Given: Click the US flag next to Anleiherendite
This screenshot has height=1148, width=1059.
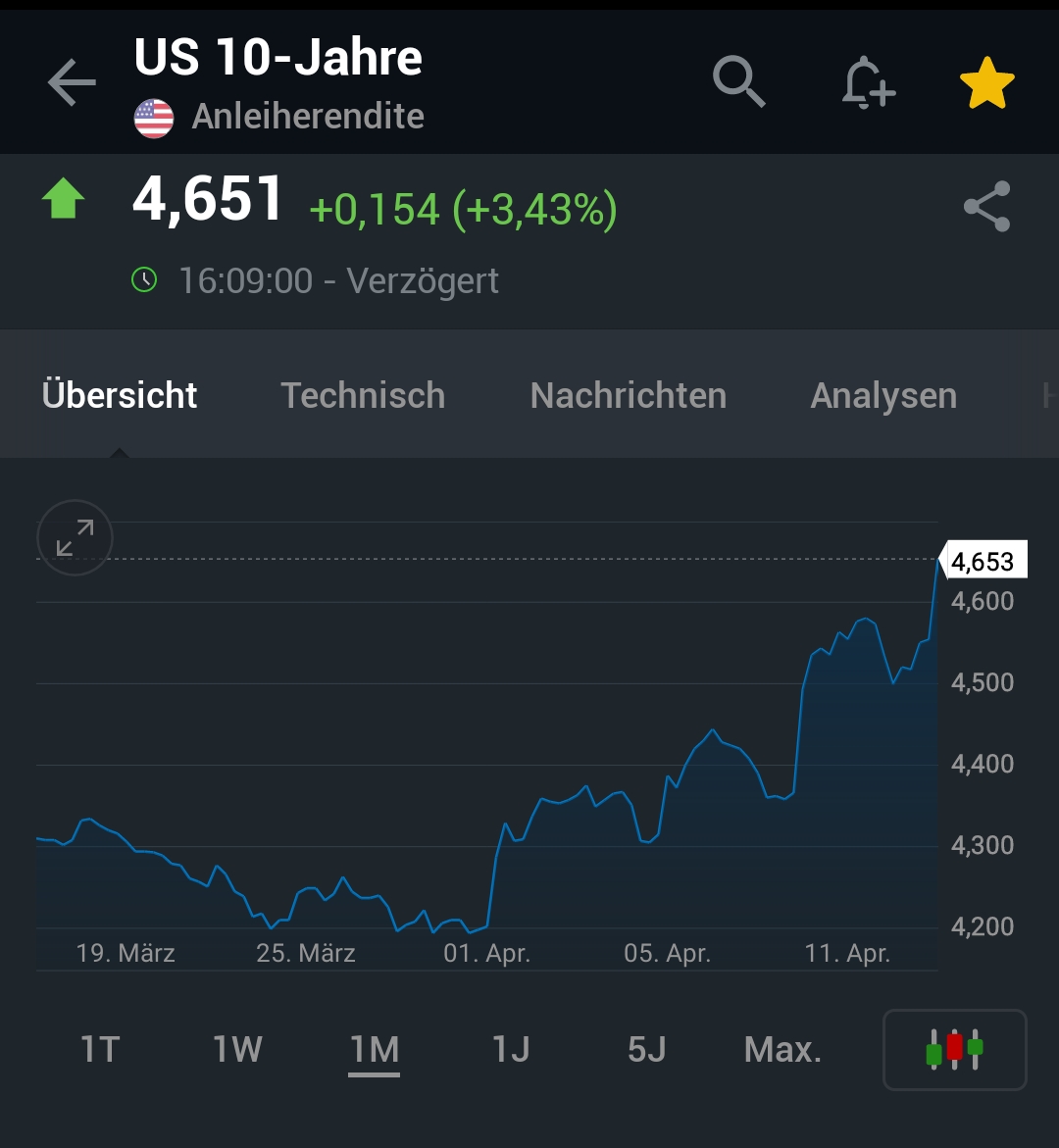Looking at the screenshot, I should click(x=154, y=116).
